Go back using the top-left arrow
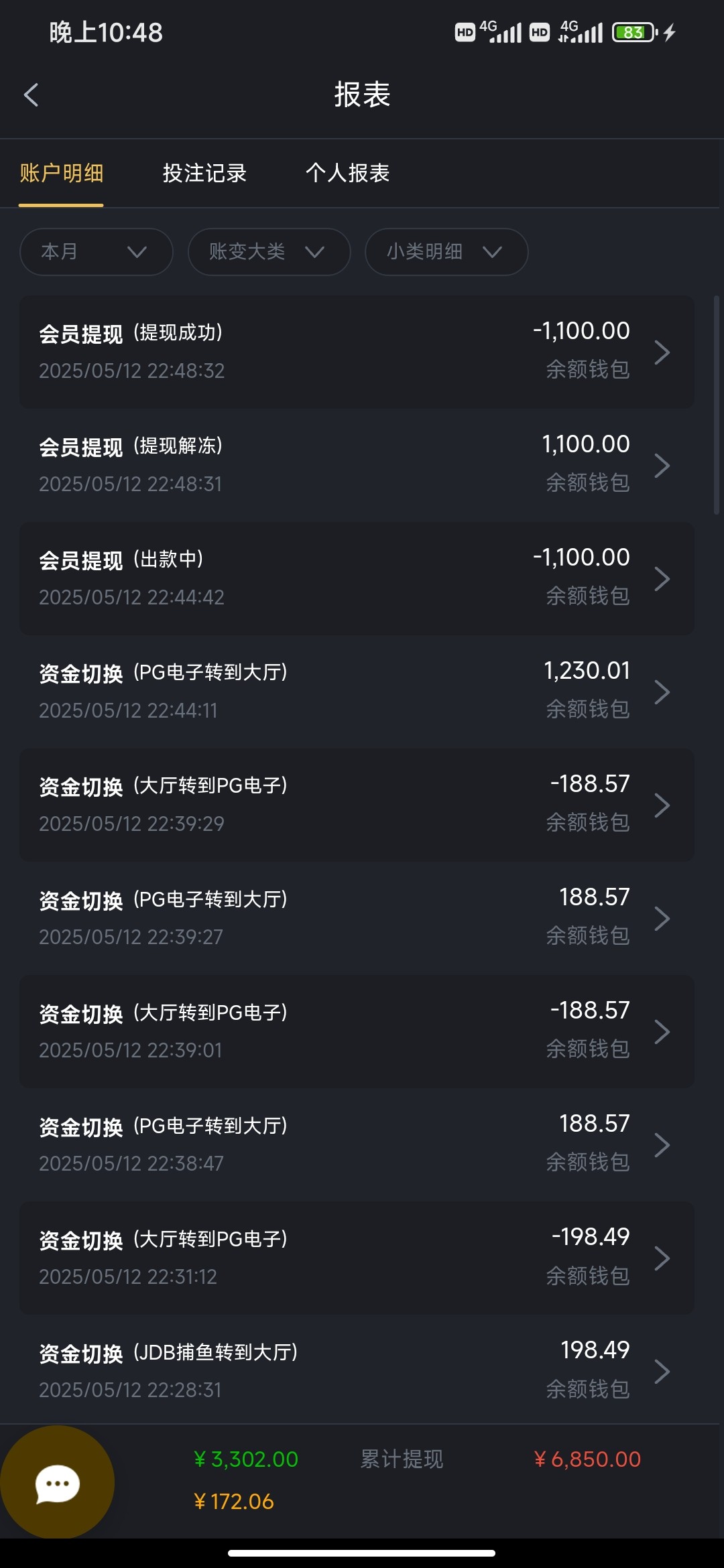The image size is (724, 1568). [x=31, y=94]
